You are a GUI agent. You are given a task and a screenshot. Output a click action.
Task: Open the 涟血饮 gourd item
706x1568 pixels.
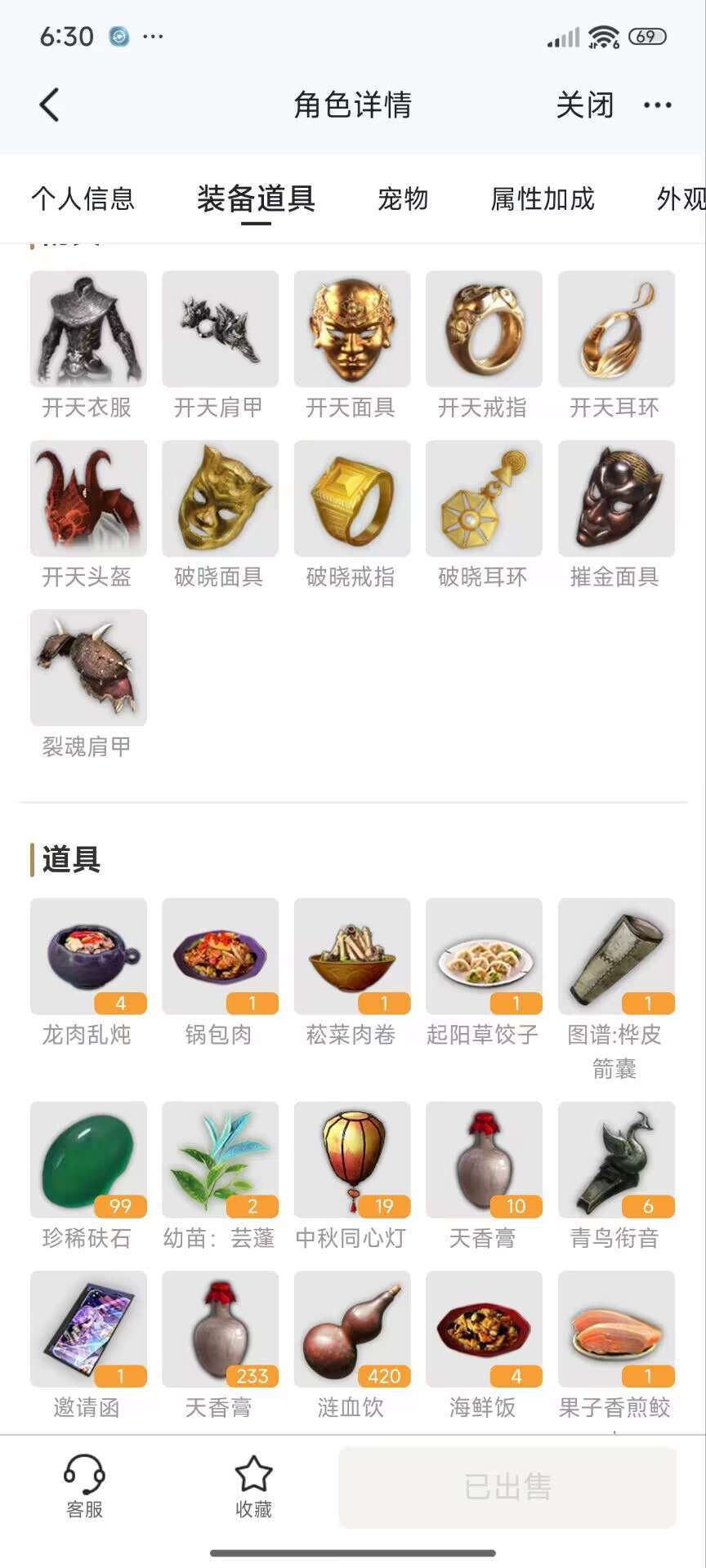click(352, 1330)
